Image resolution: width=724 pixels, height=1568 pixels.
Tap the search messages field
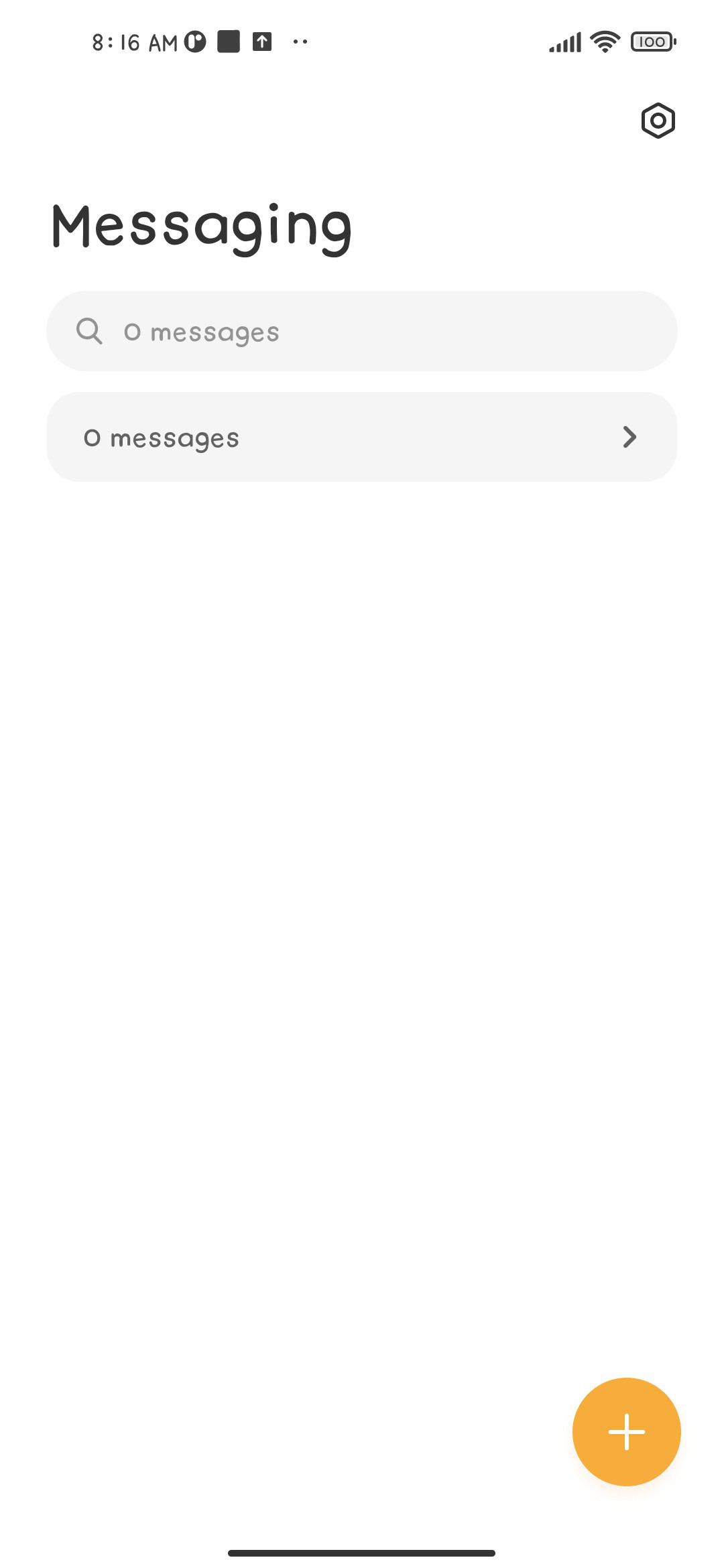click(x=362, y=331)
